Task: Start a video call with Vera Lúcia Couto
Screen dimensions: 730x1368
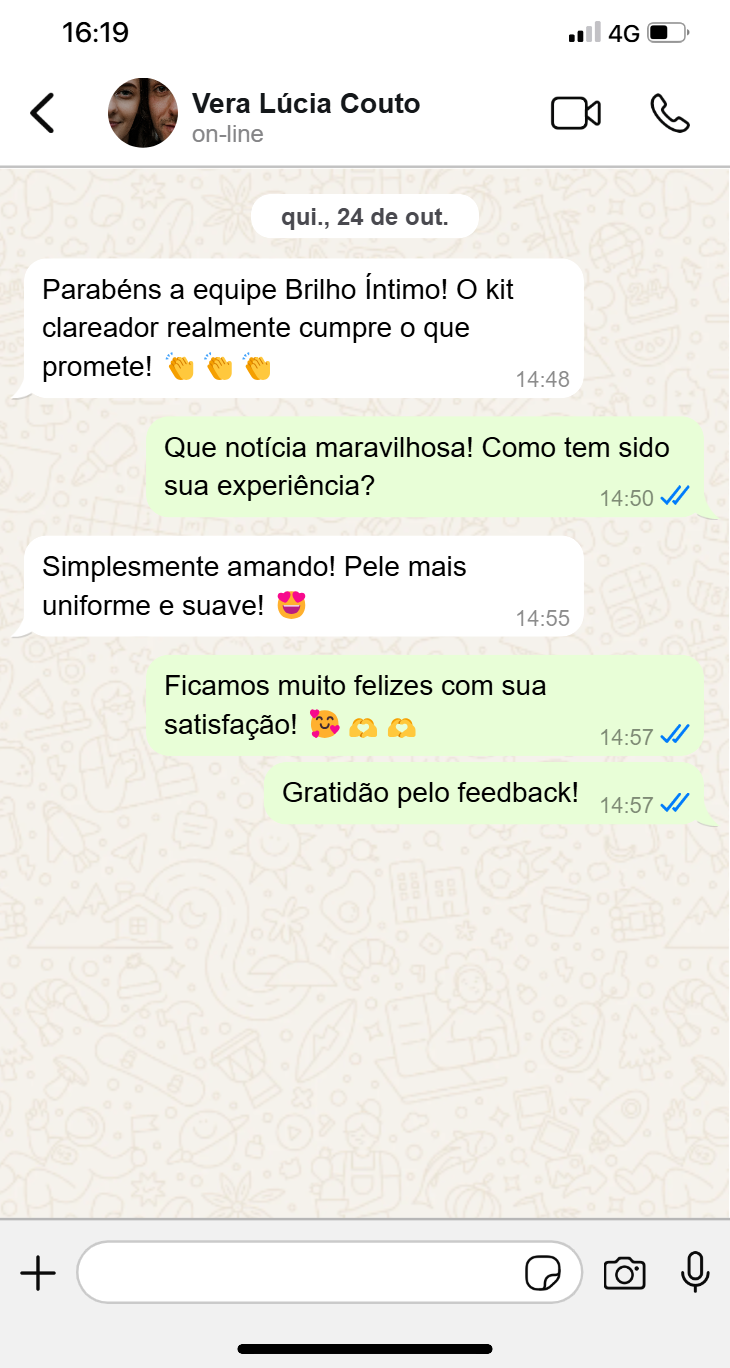Action: 576,113
